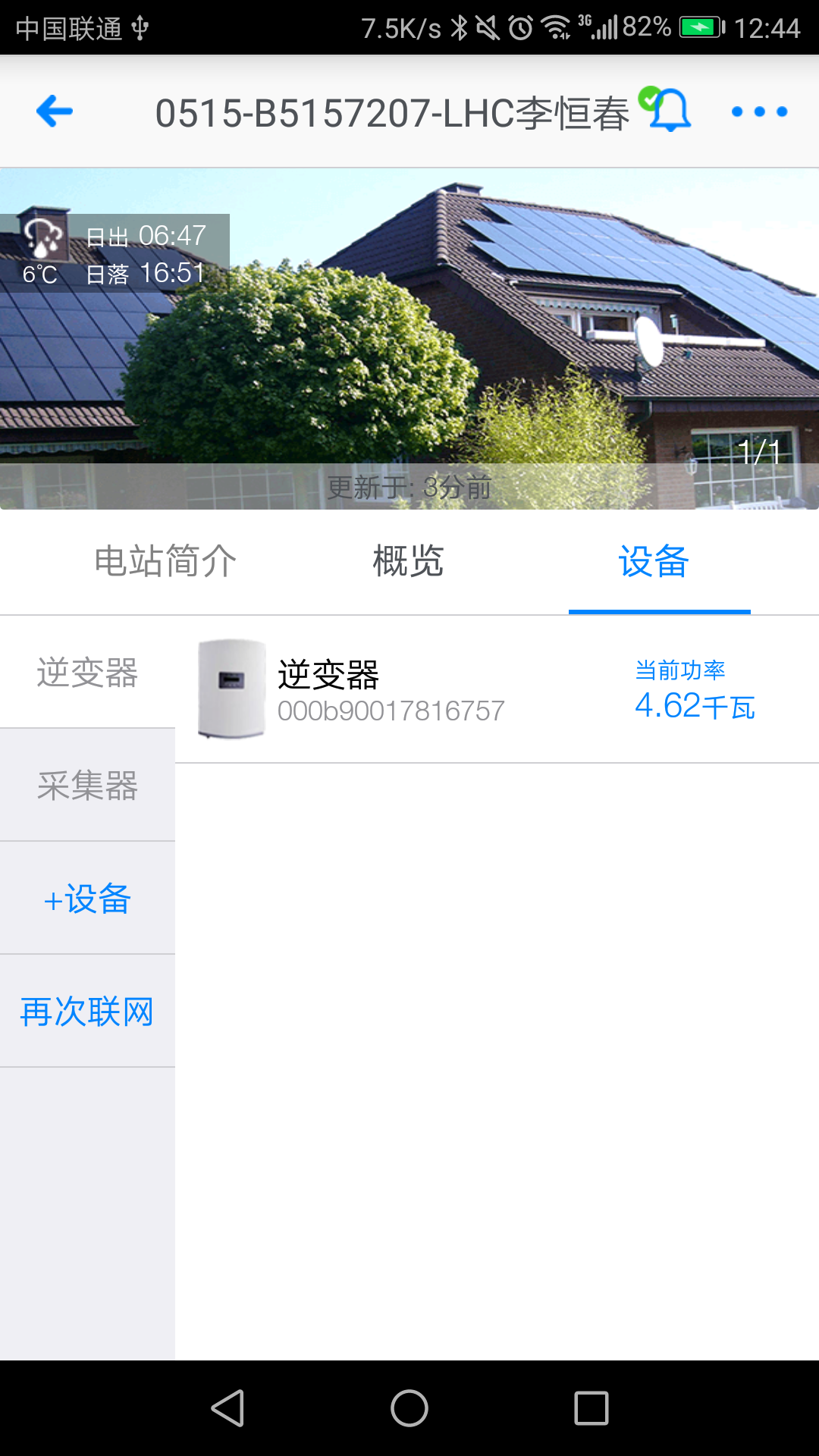The width and height of the screenshot is (819, 1456).
Task: Add a new device with +设备
Action: click(87, 899)
